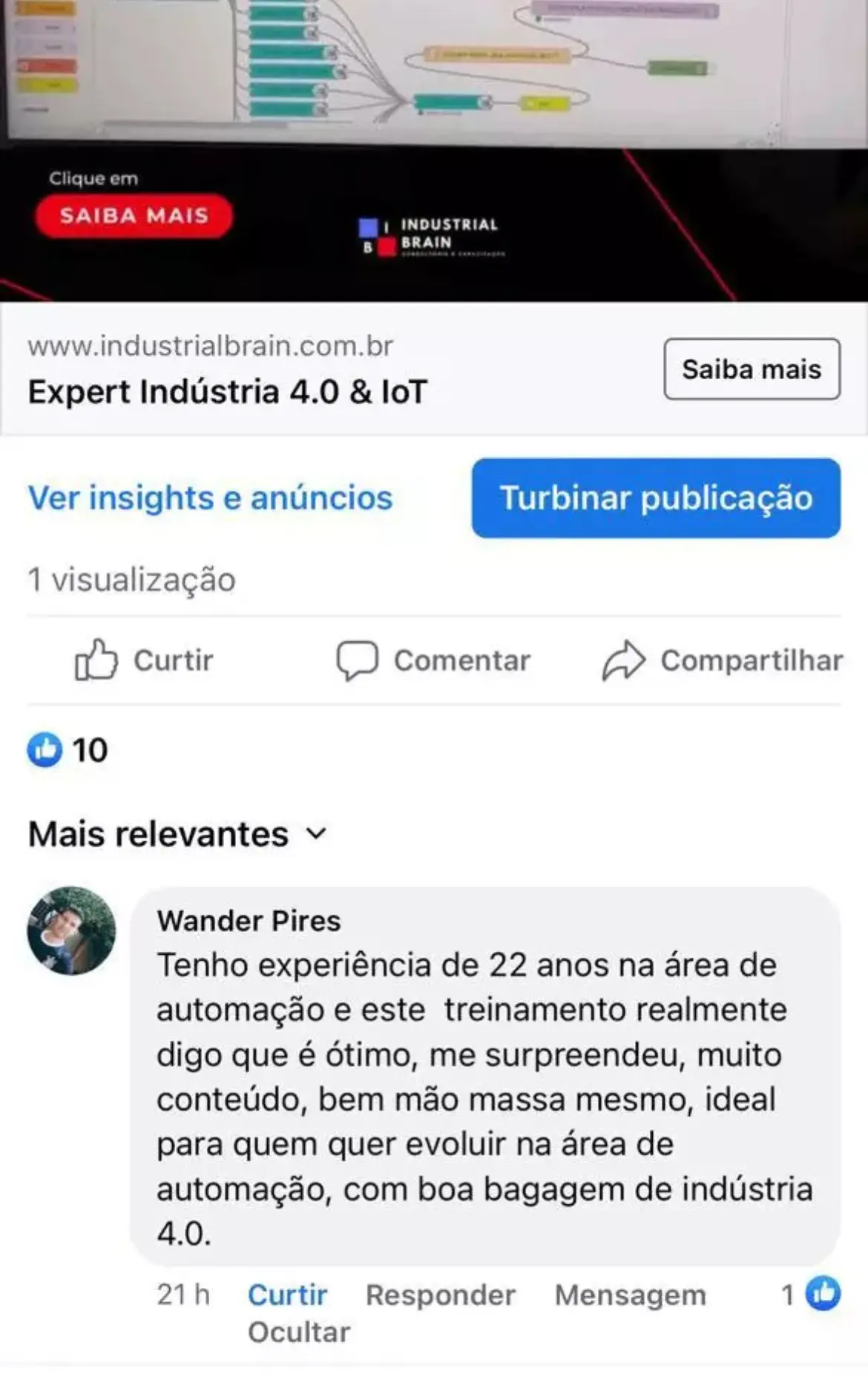Click the Saiba mais button
868x1377 pixels.
751,369
